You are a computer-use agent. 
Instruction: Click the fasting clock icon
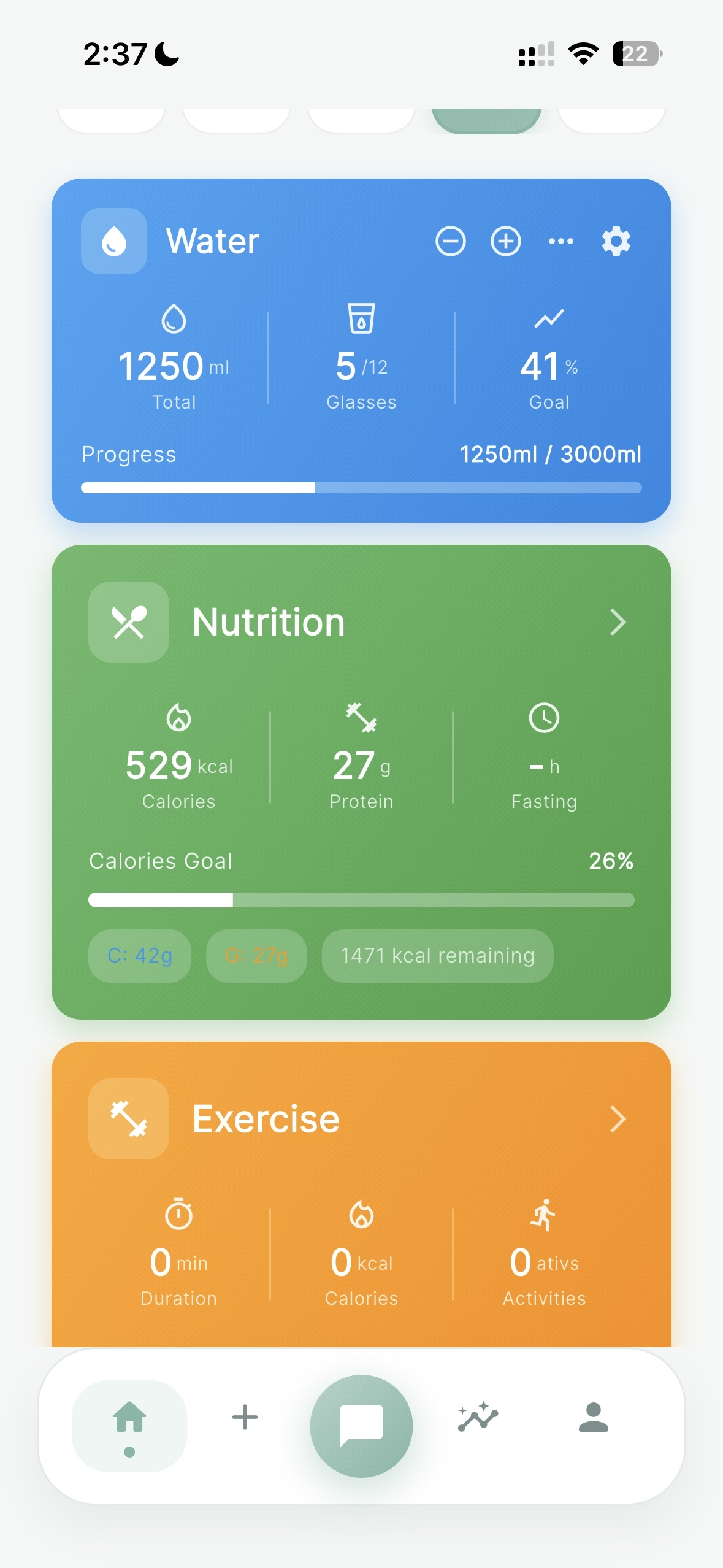(545, 715)
